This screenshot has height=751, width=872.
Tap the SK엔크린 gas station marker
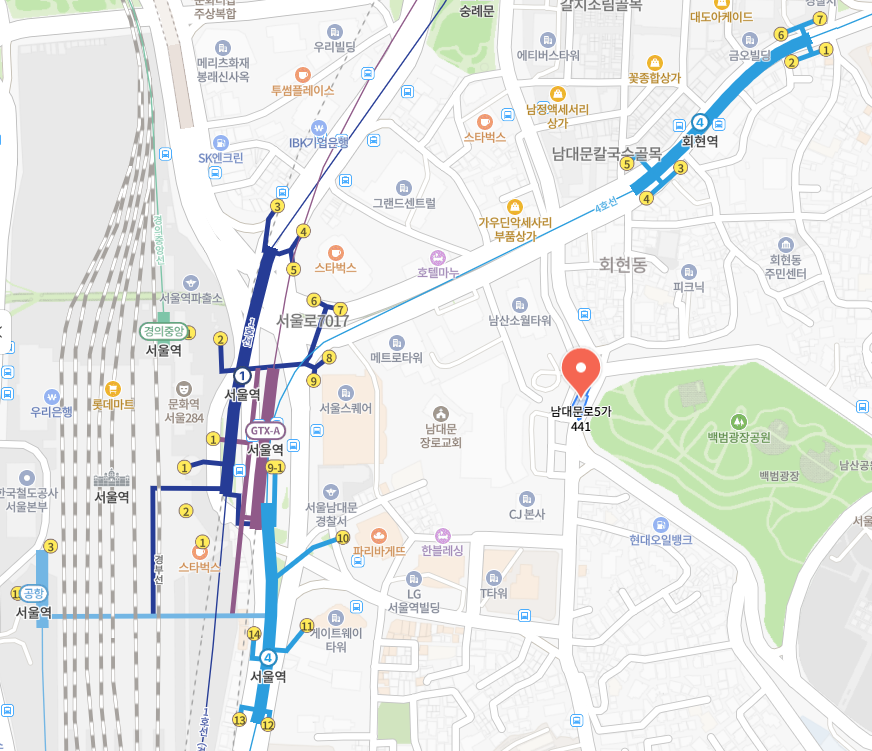[x=221, y=141]
